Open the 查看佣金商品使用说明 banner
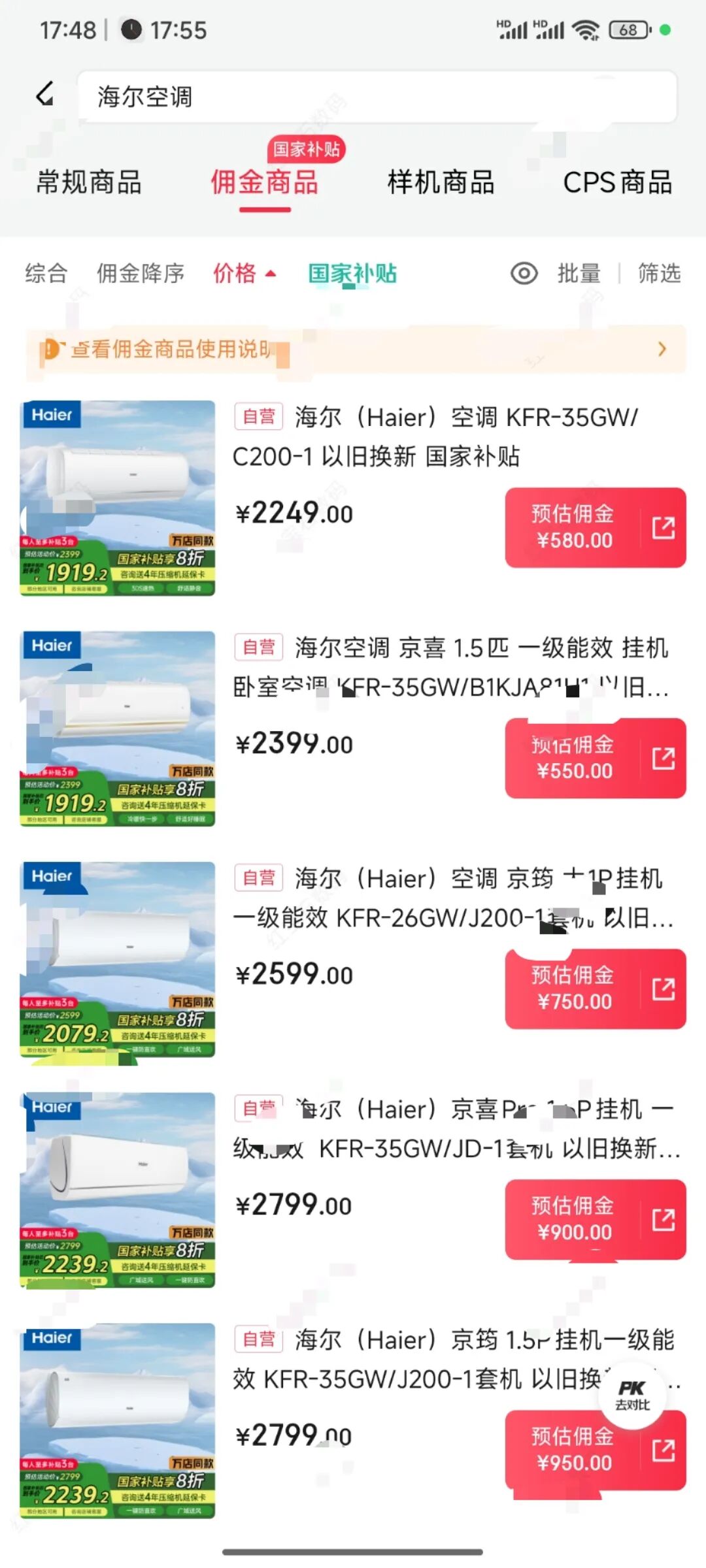 (356, 350)
